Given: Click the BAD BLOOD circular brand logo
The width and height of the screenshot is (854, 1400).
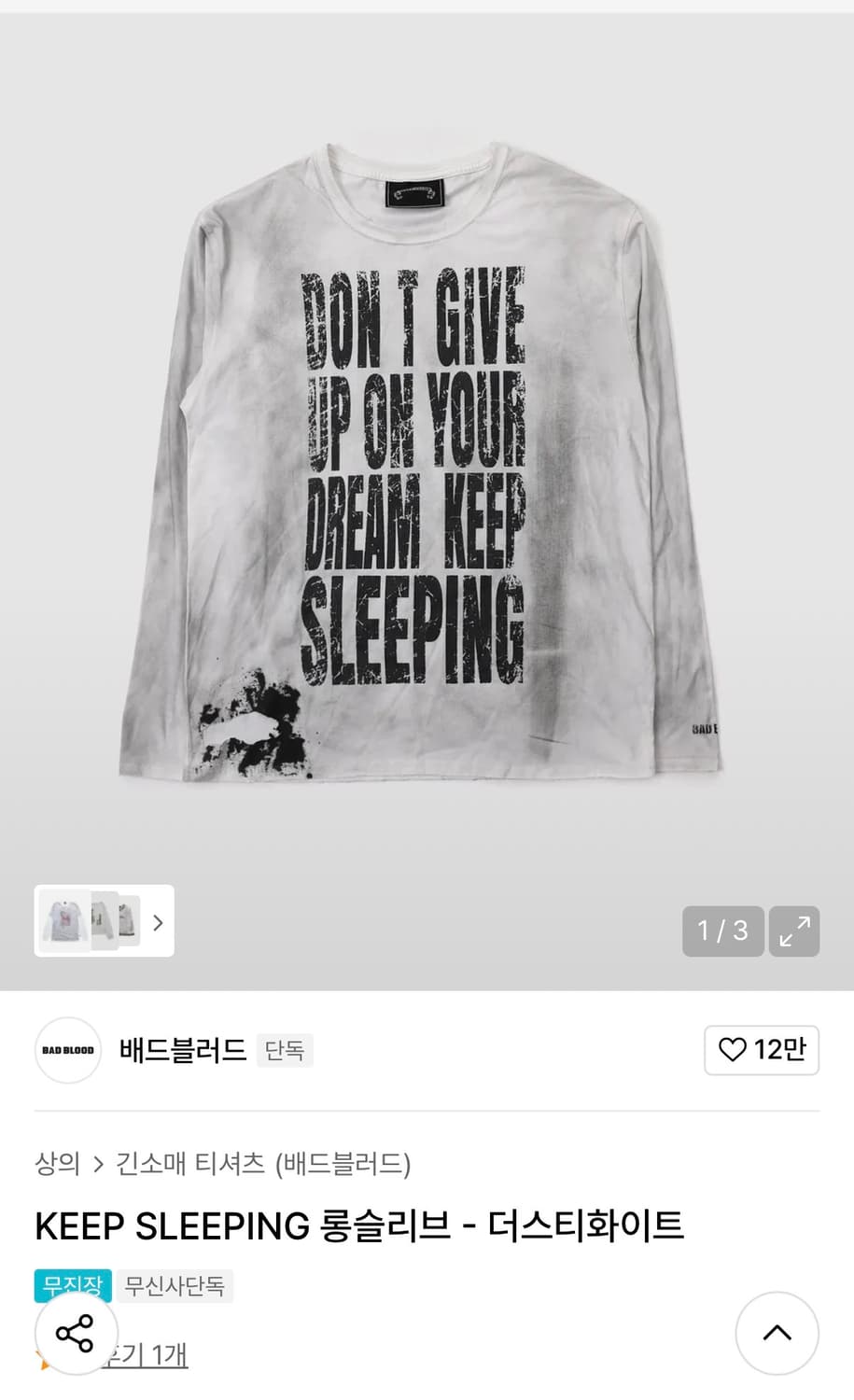Looking at the screenshot, I should click(x=67, y=1050).
